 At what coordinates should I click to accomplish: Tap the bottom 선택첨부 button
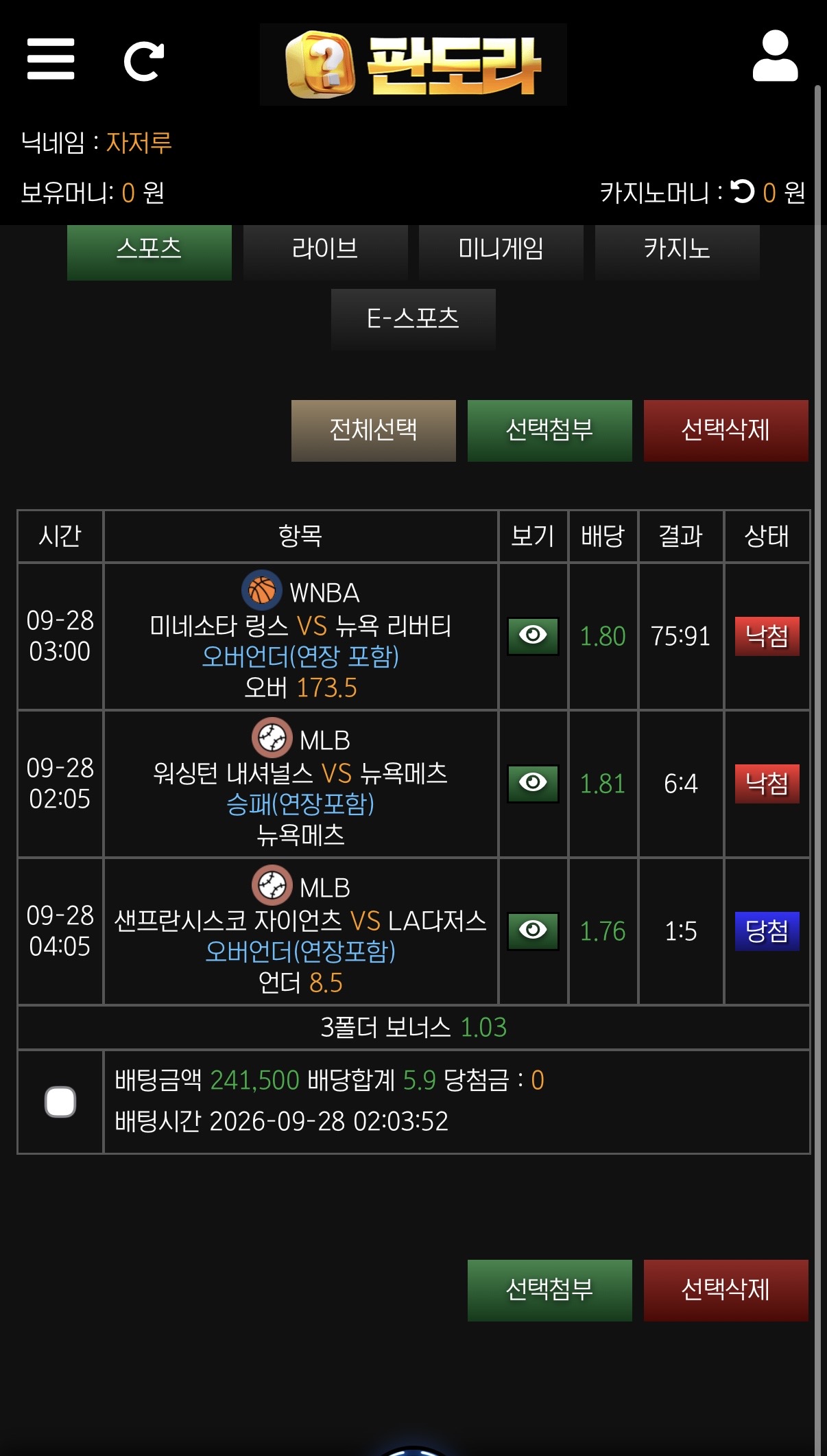550,1291
